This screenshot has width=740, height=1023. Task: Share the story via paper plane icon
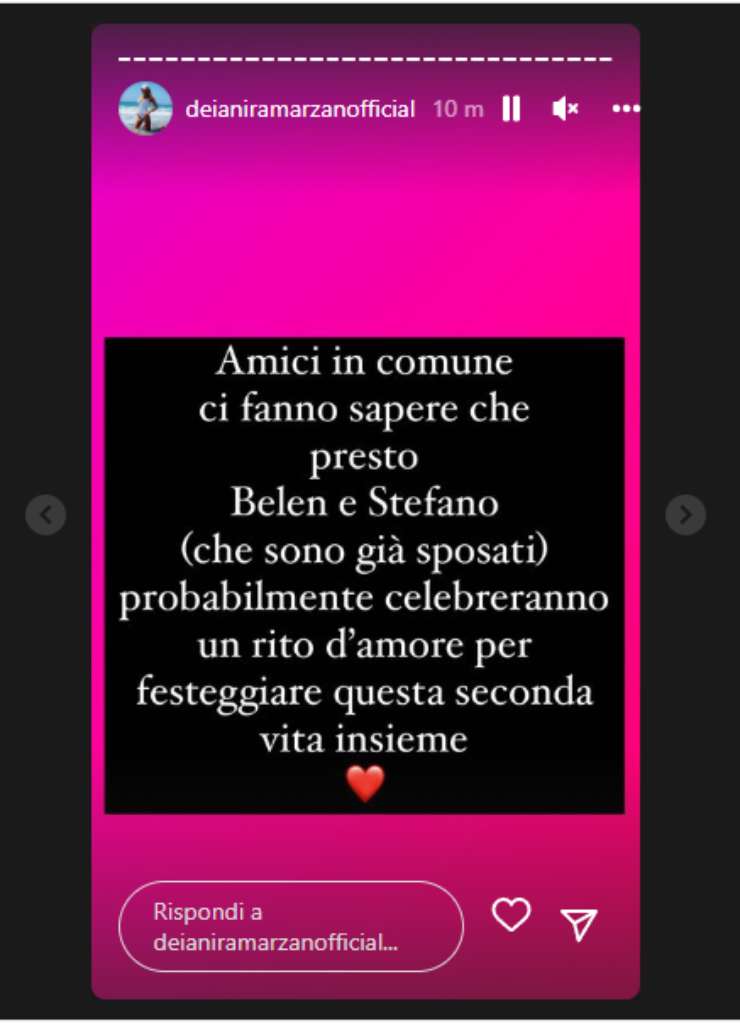tap(579, 925)
